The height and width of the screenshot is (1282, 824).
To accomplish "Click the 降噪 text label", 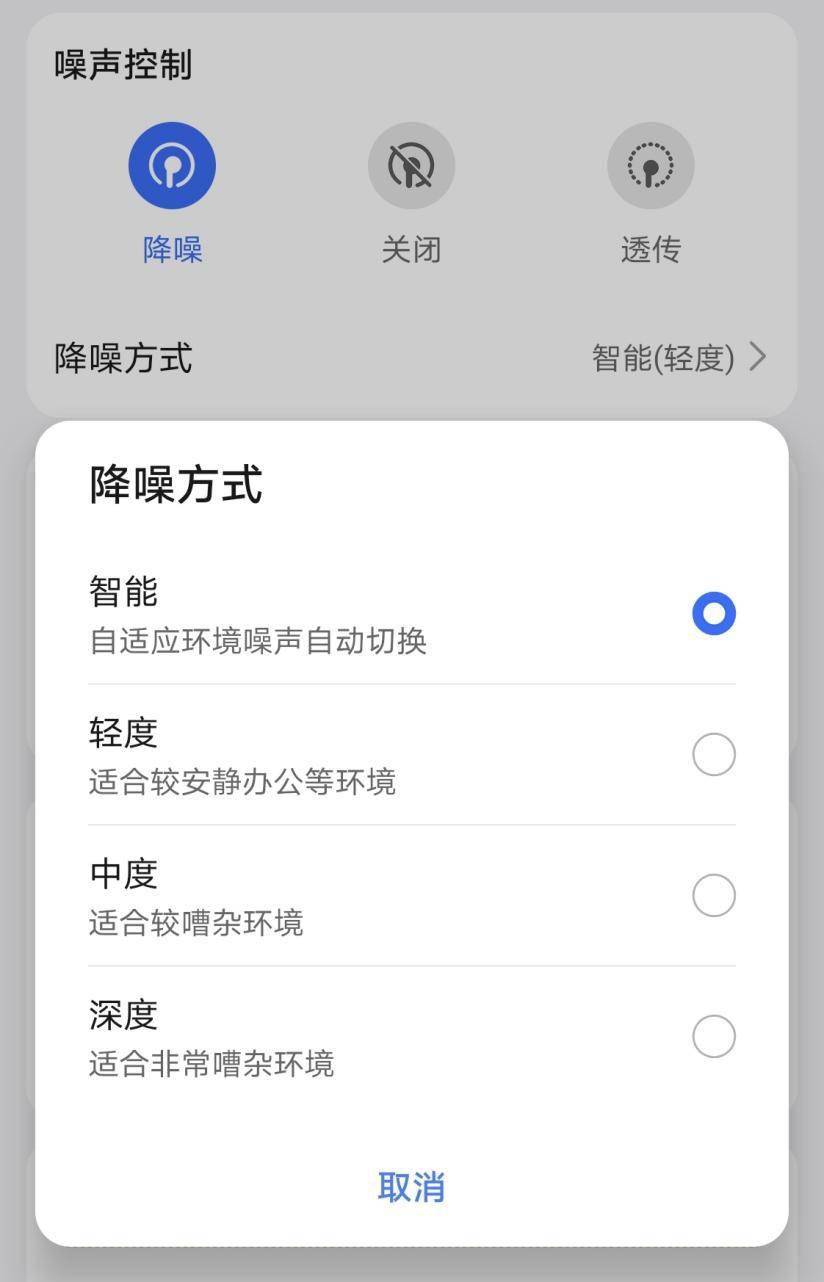I will 172,250.
